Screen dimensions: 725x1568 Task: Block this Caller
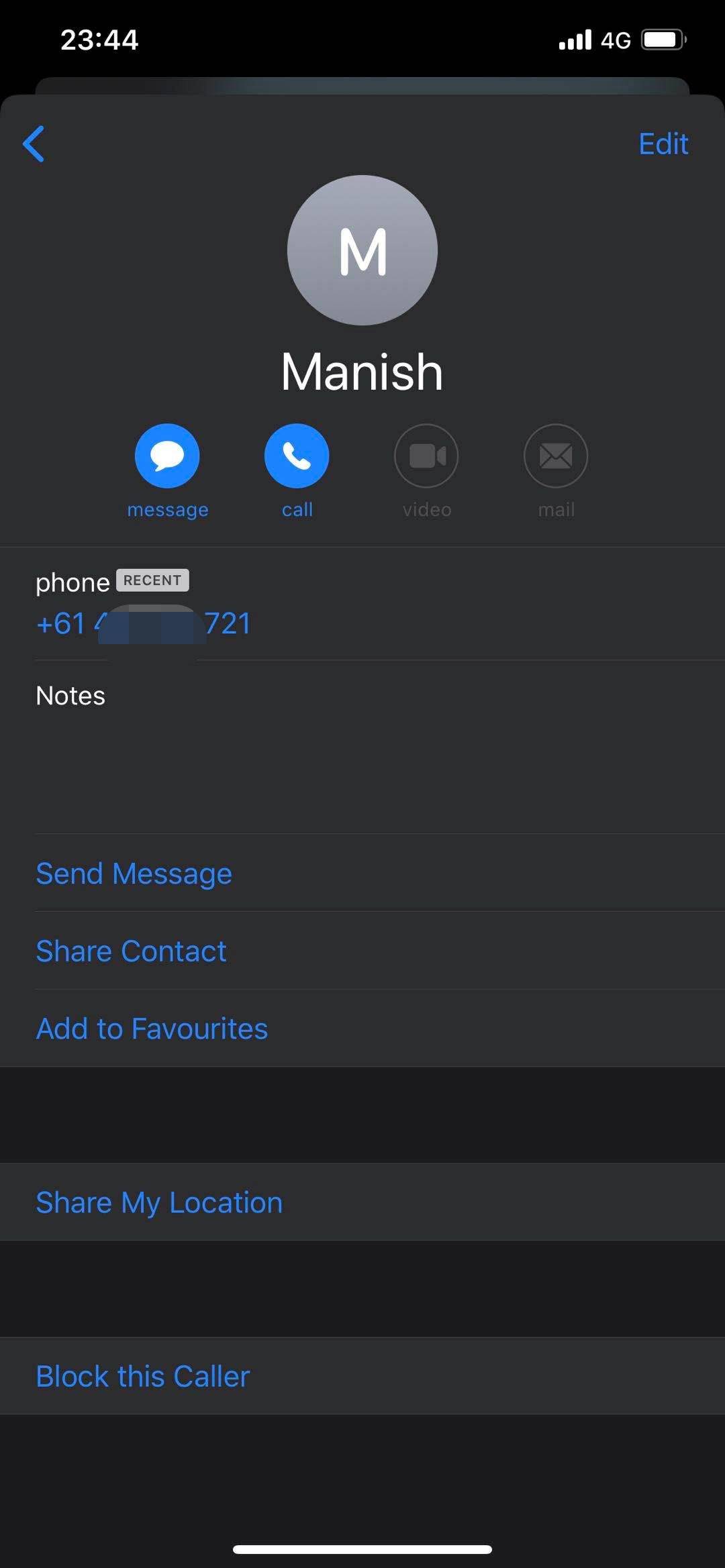(362, 1376)
